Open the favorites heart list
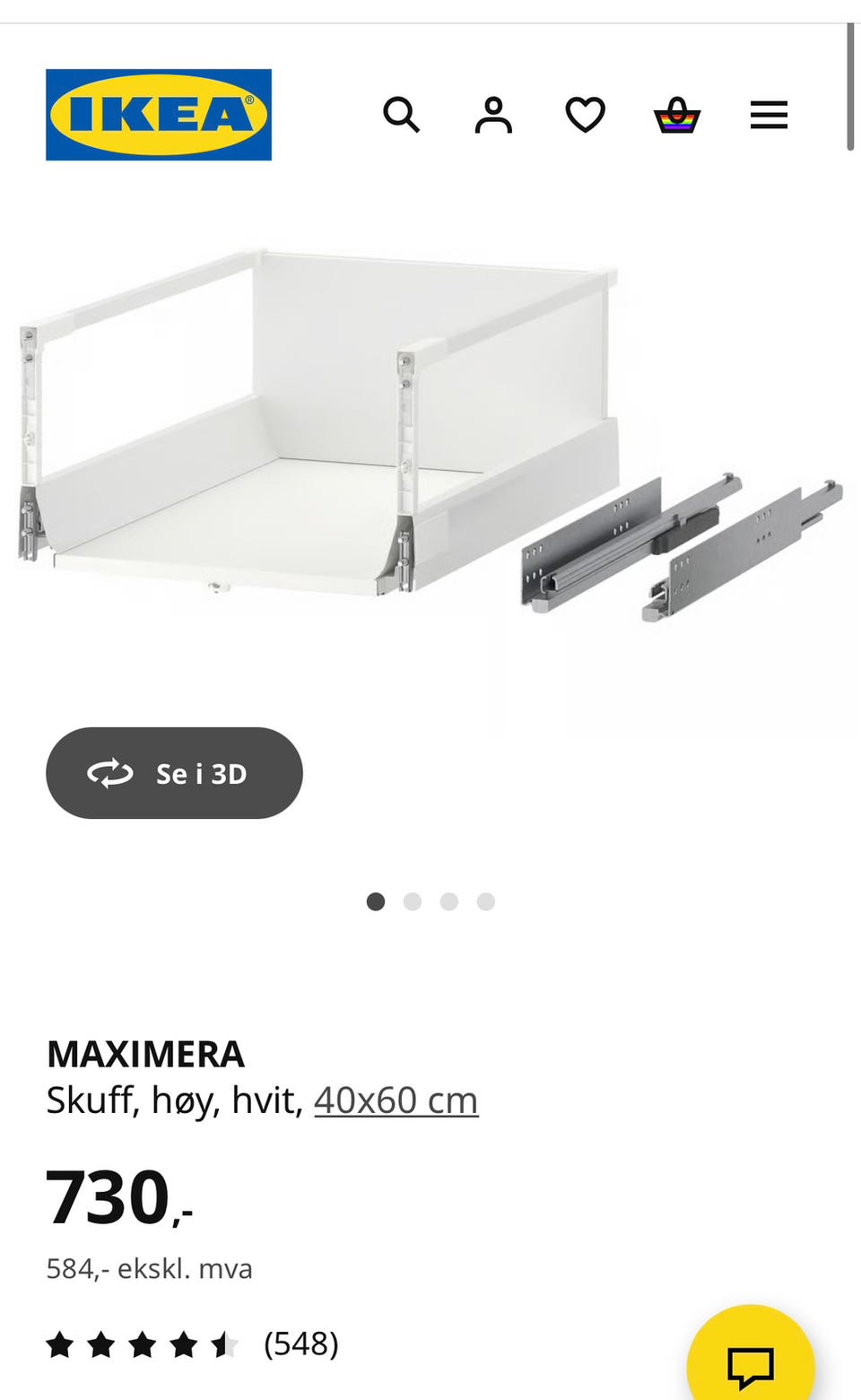The height and width of the screenshot is (1400, 861). pos(585,115)
